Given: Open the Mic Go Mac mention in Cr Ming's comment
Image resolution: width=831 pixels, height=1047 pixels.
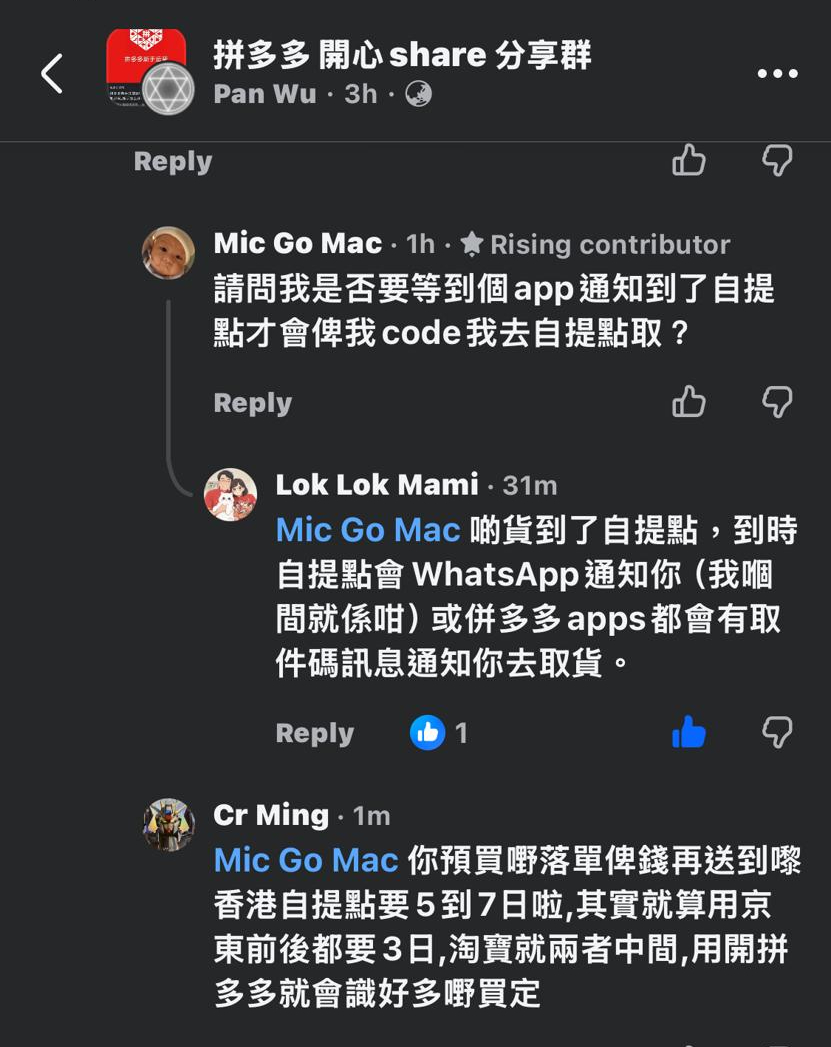Looking at the screenshot, I should tap(306, 860).
